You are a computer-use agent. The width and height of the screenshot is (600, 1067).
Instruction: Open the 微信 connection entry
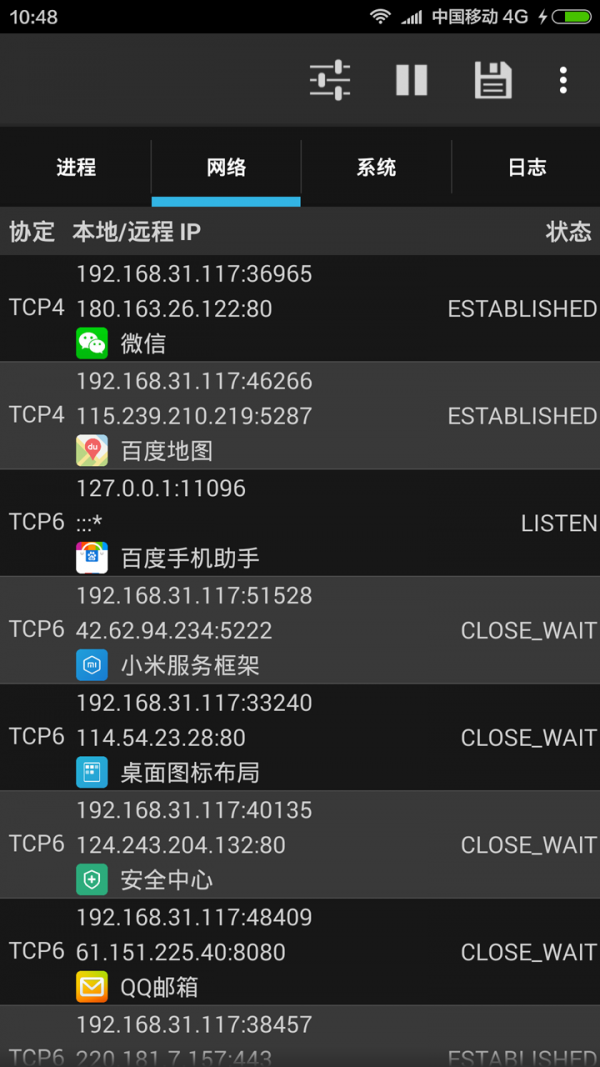[300, 309]
